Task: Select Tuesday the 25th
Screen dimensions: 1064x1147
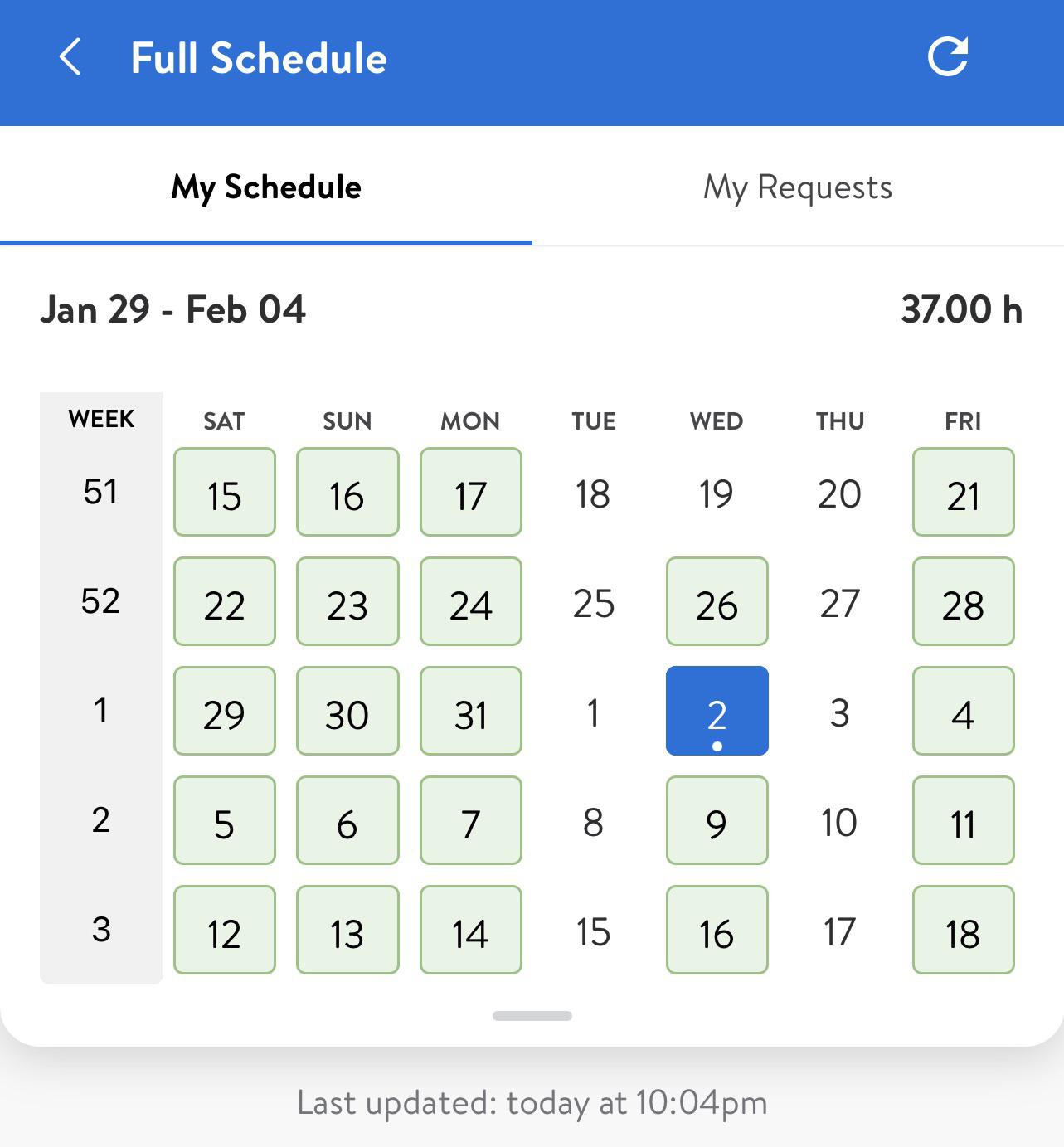Action: click(x=594, y=603)
